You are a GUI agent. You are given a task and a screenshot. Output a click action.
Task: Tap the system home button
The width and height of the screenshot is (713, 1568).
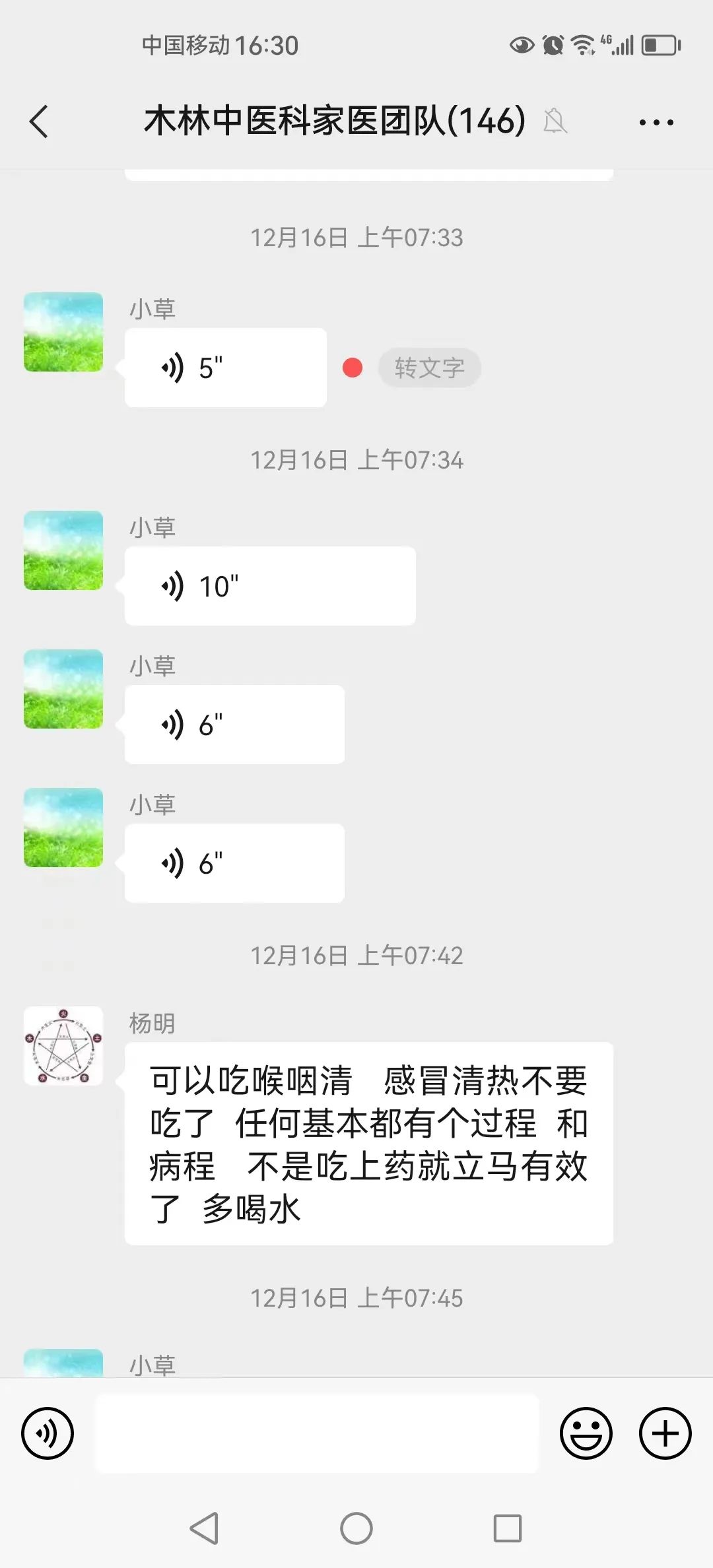[x=356, y=1528]
